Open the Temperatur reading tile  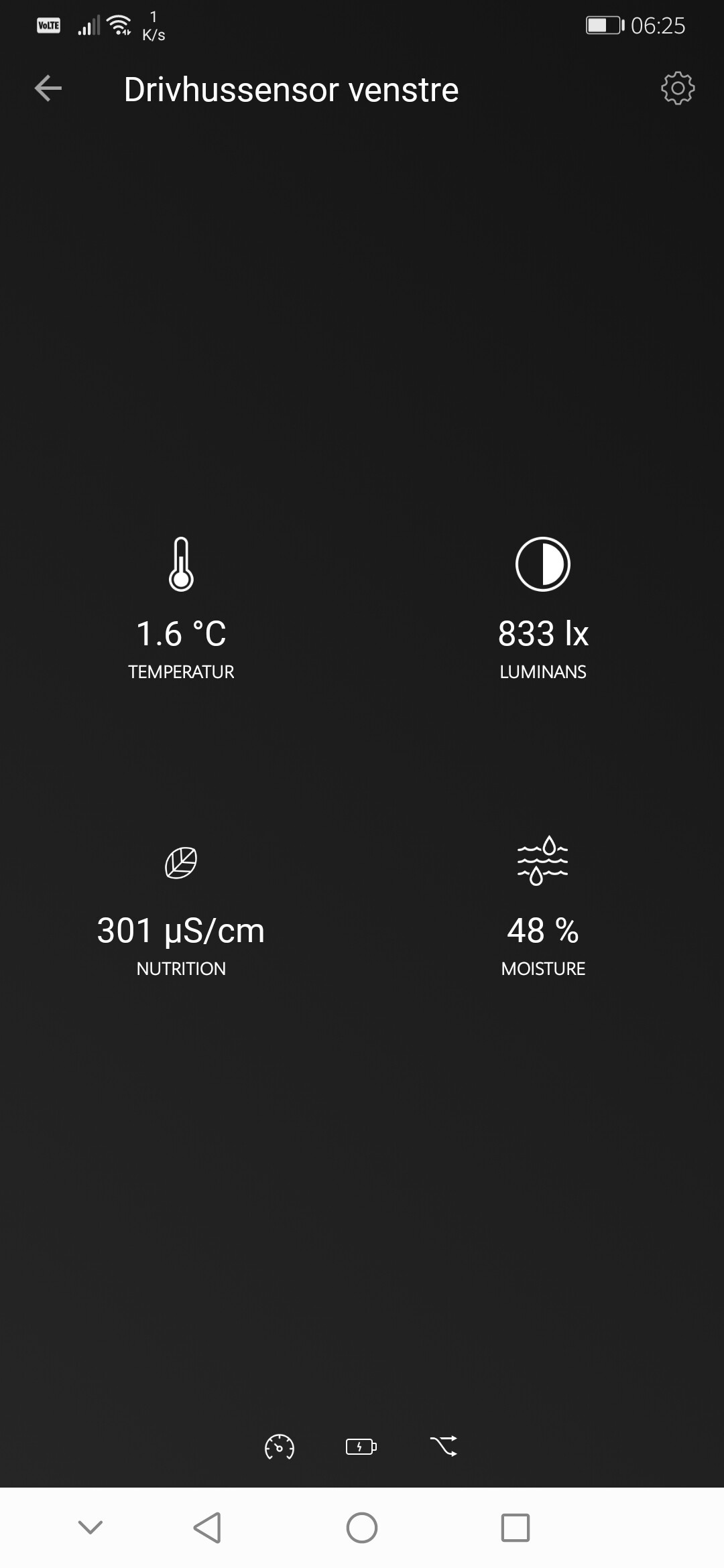pyautogui.click(x=181, y=610)
